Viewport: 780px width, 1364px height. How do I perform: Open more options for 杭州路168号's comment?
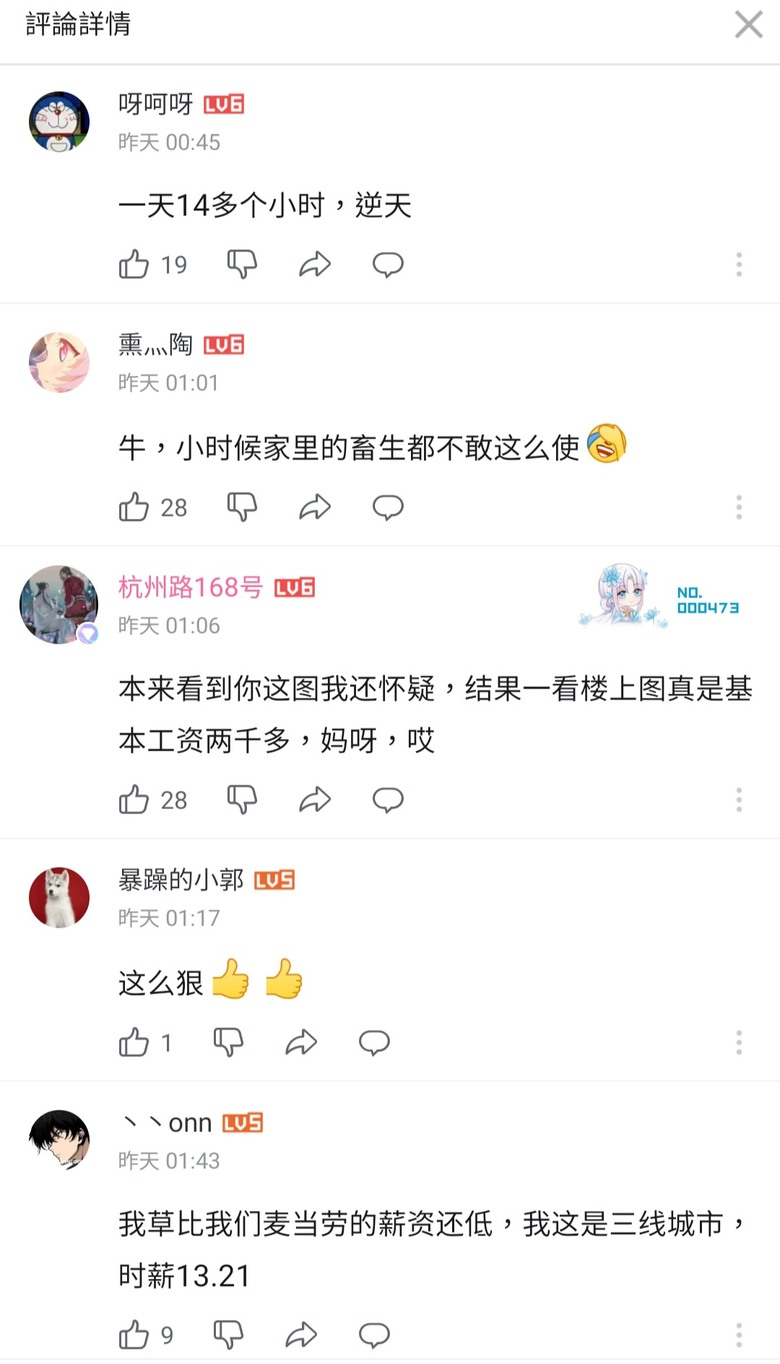coord(739,800)
